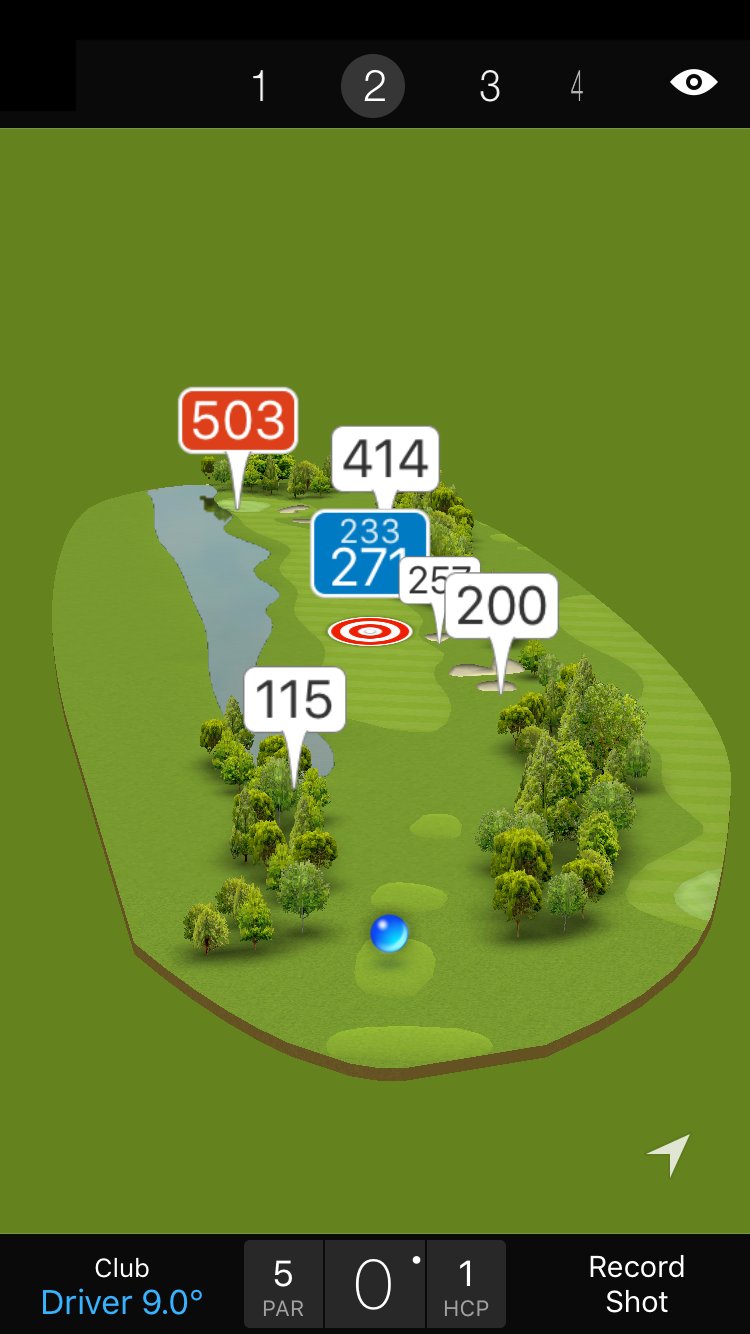Viewport: 750px width, 1334px height.
Task: Toggle the eye view icon
Action: (x=693, y=82)
